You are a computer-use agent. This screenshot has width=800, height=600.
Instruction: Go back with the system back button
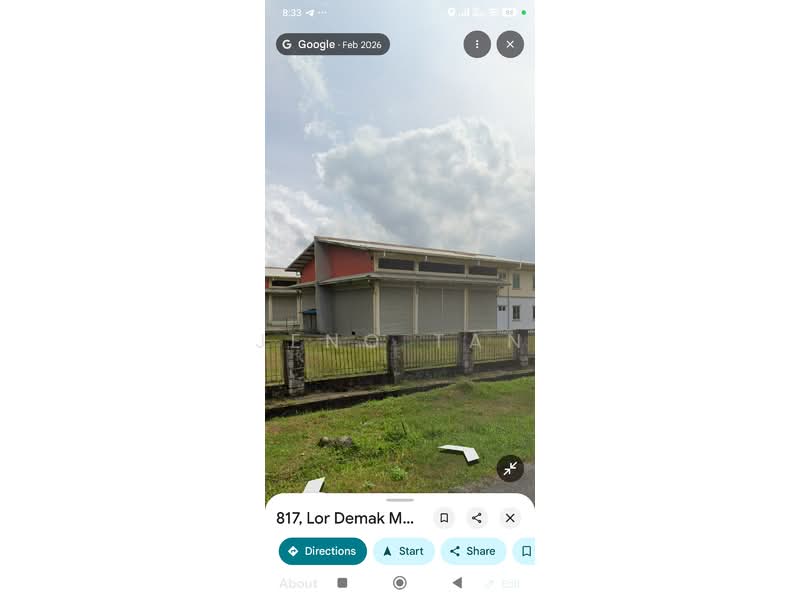coord(457,583)
